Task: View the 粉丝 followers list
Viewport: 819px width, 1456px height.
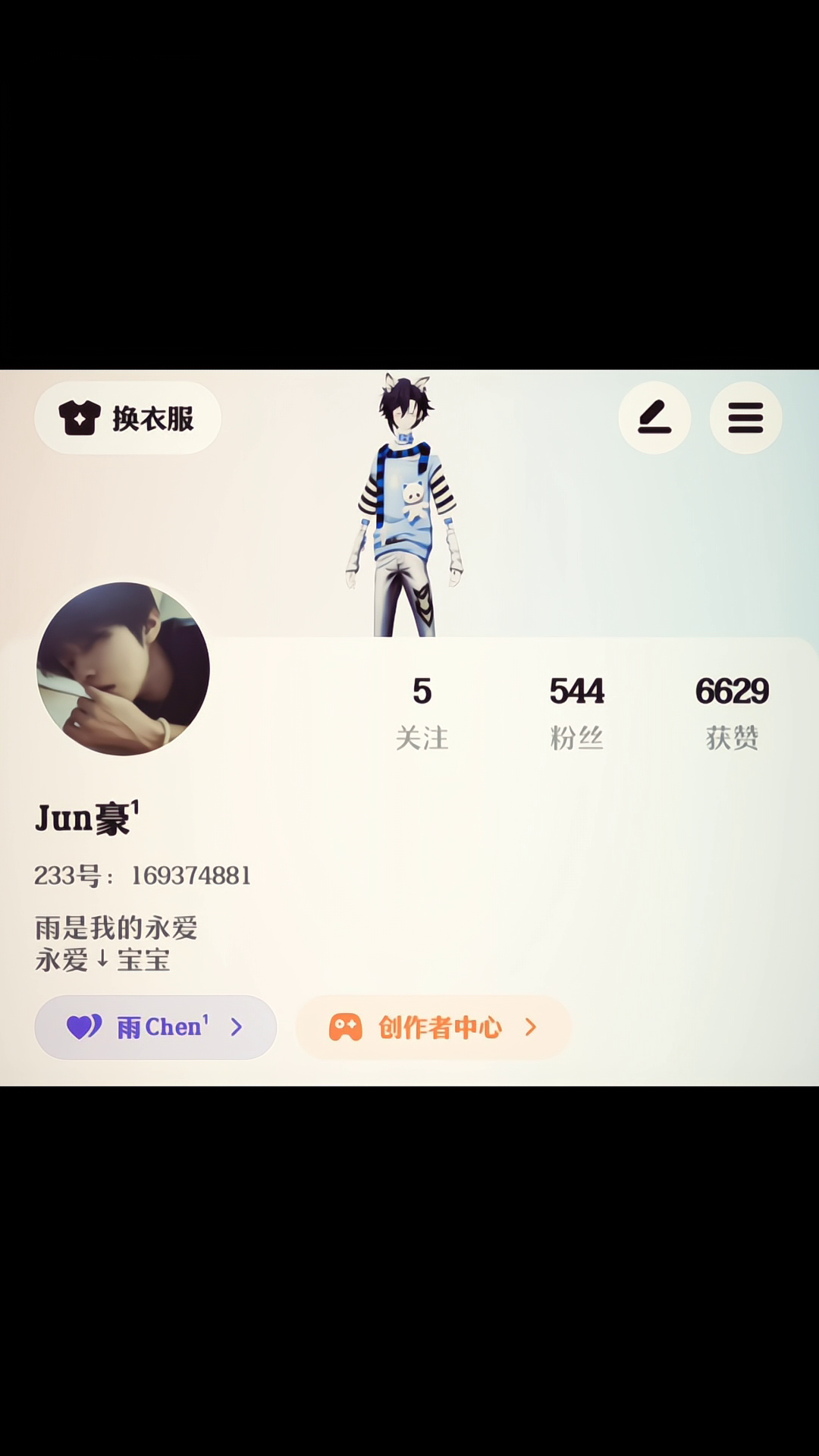Action: pos(576,713)
